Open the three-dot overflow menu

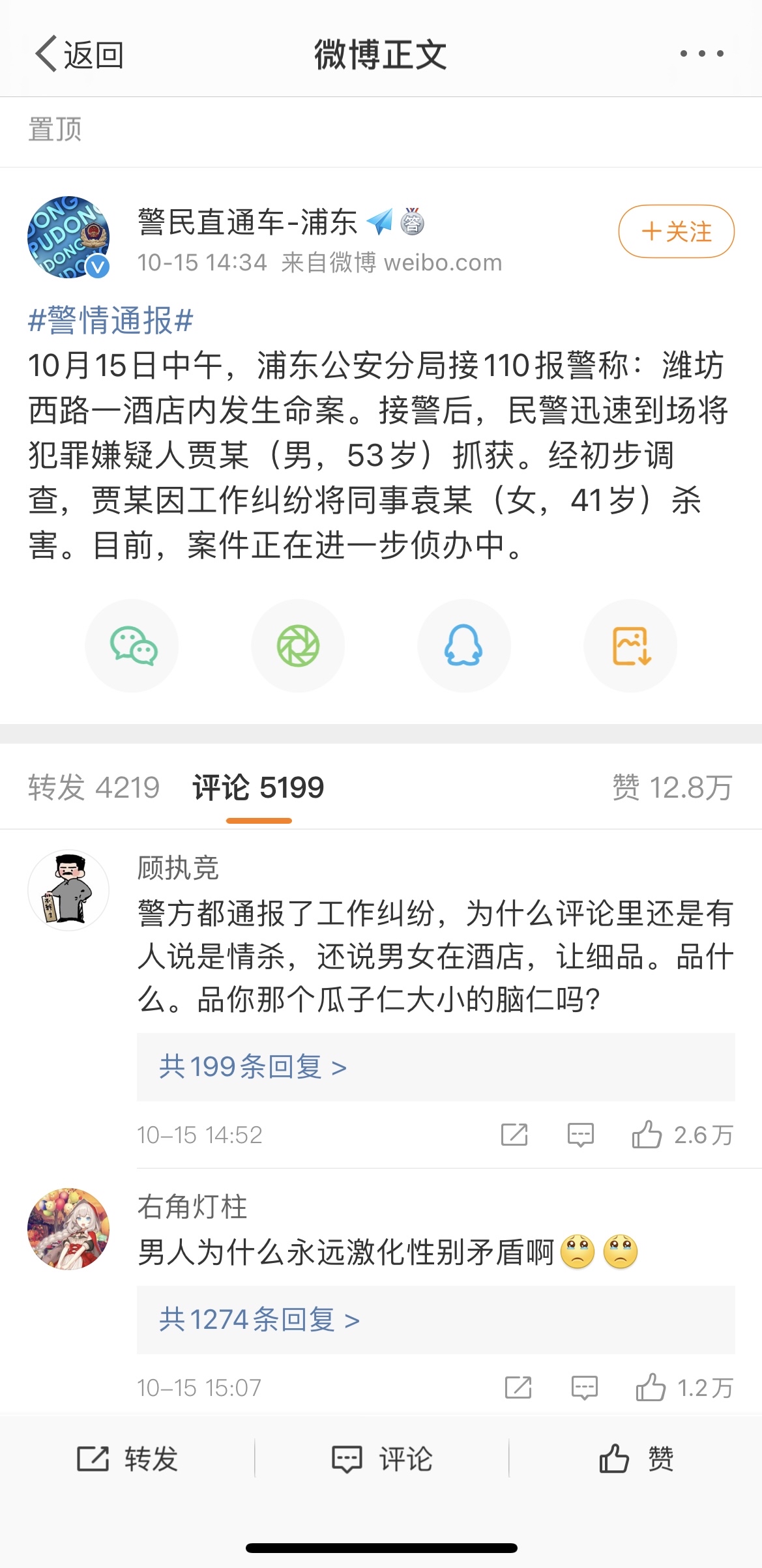(701, 54)
